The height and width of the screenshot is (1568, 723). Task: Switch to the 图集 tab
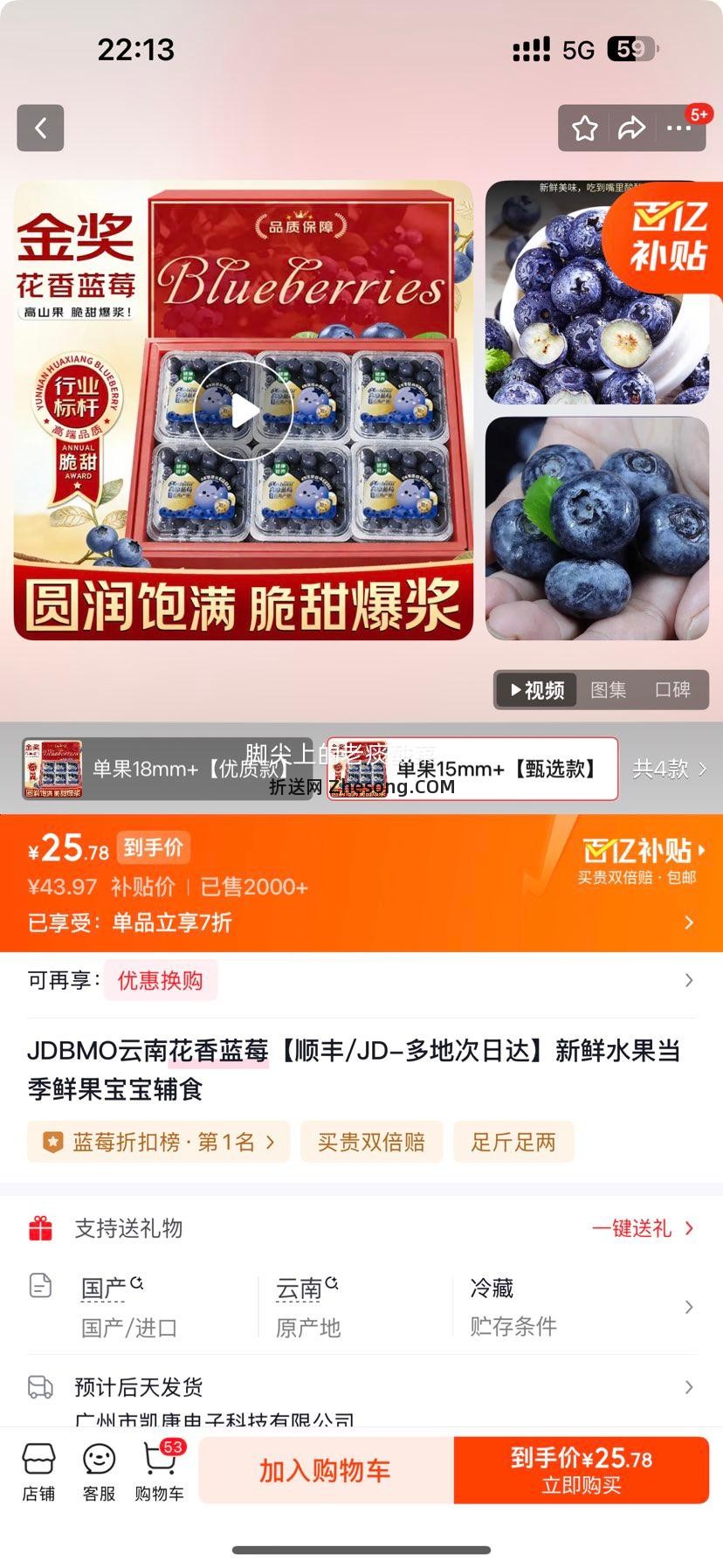tap(609, 690)
